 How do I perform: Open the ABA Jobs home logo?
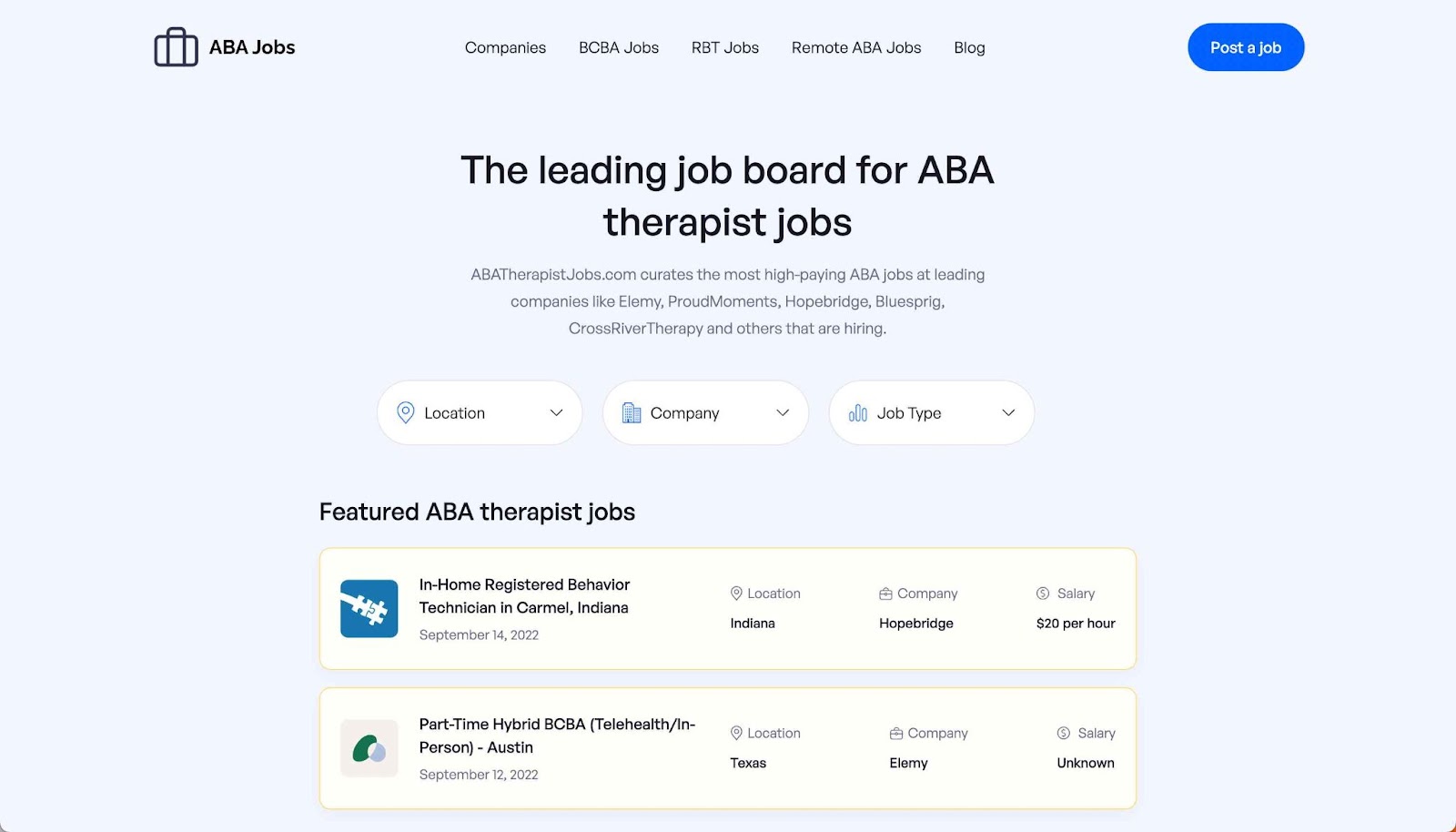(x=225, y=47)
